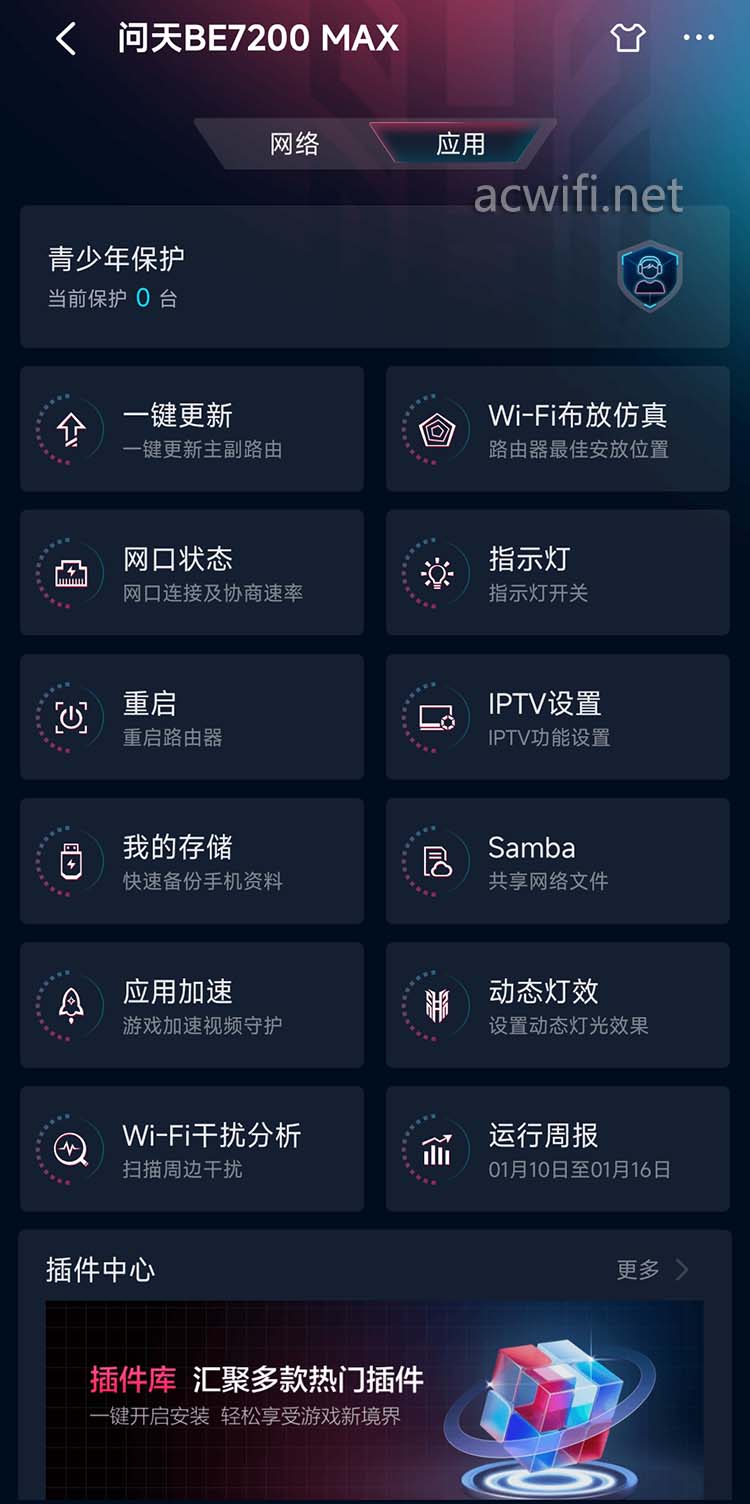Open 我的存储 storage backup
The image size is (750, 1504).
click(x=192, y=861)
